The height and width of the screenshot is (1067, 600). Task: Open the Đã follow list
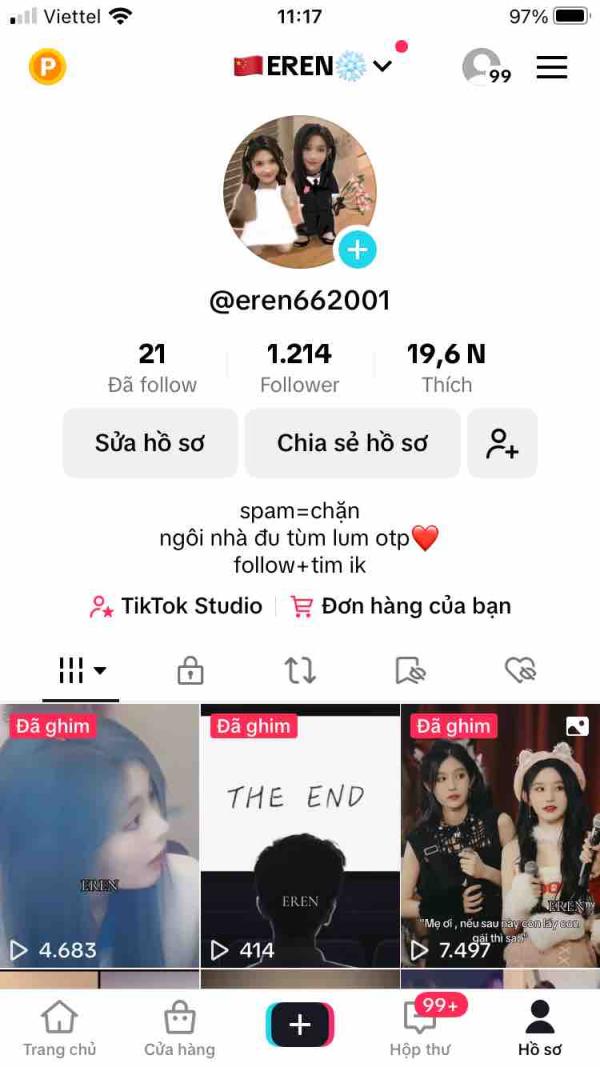pos(152,368)
